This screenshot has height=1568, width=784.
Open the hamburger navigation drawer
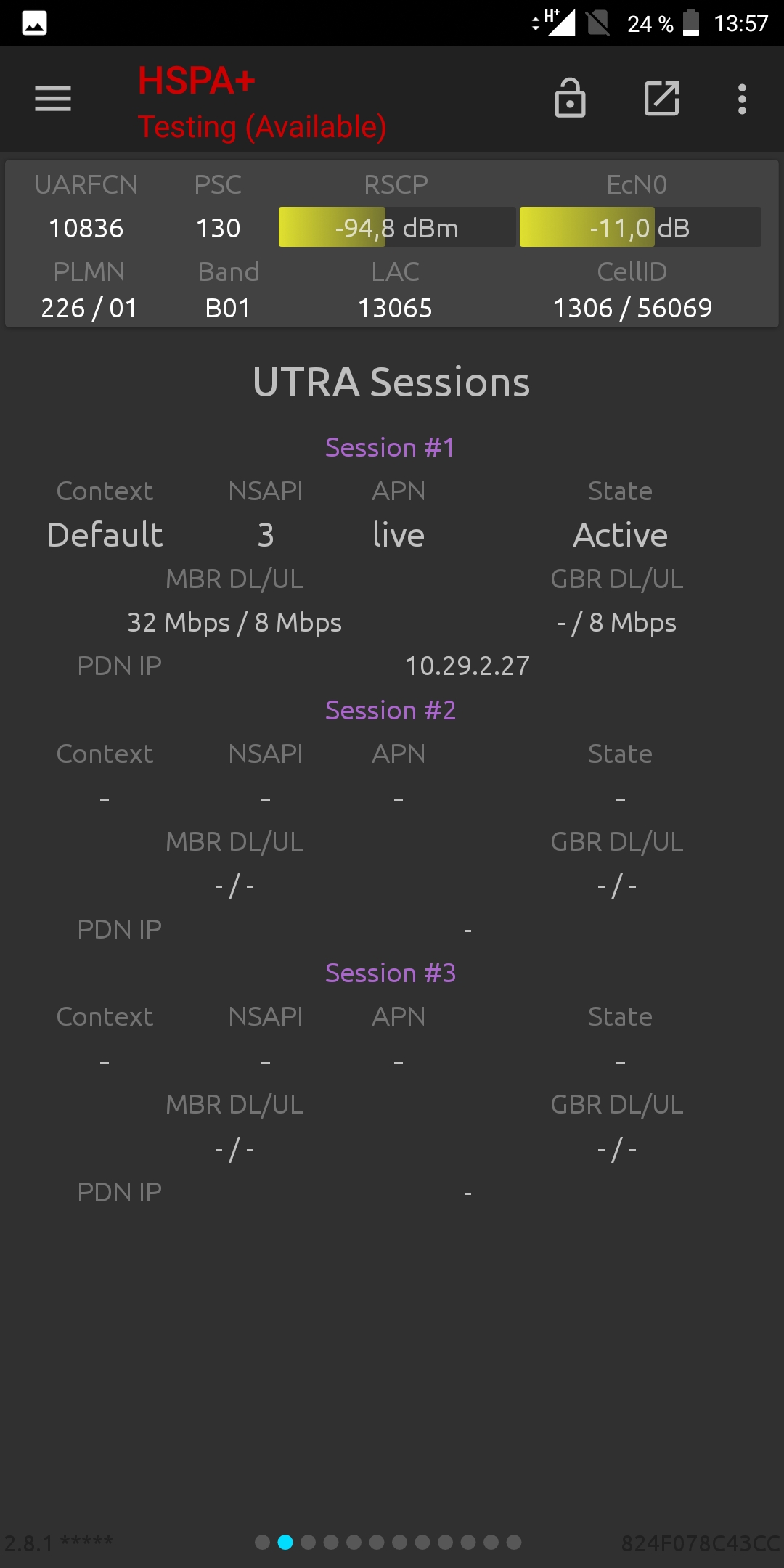tap(53, 99)
